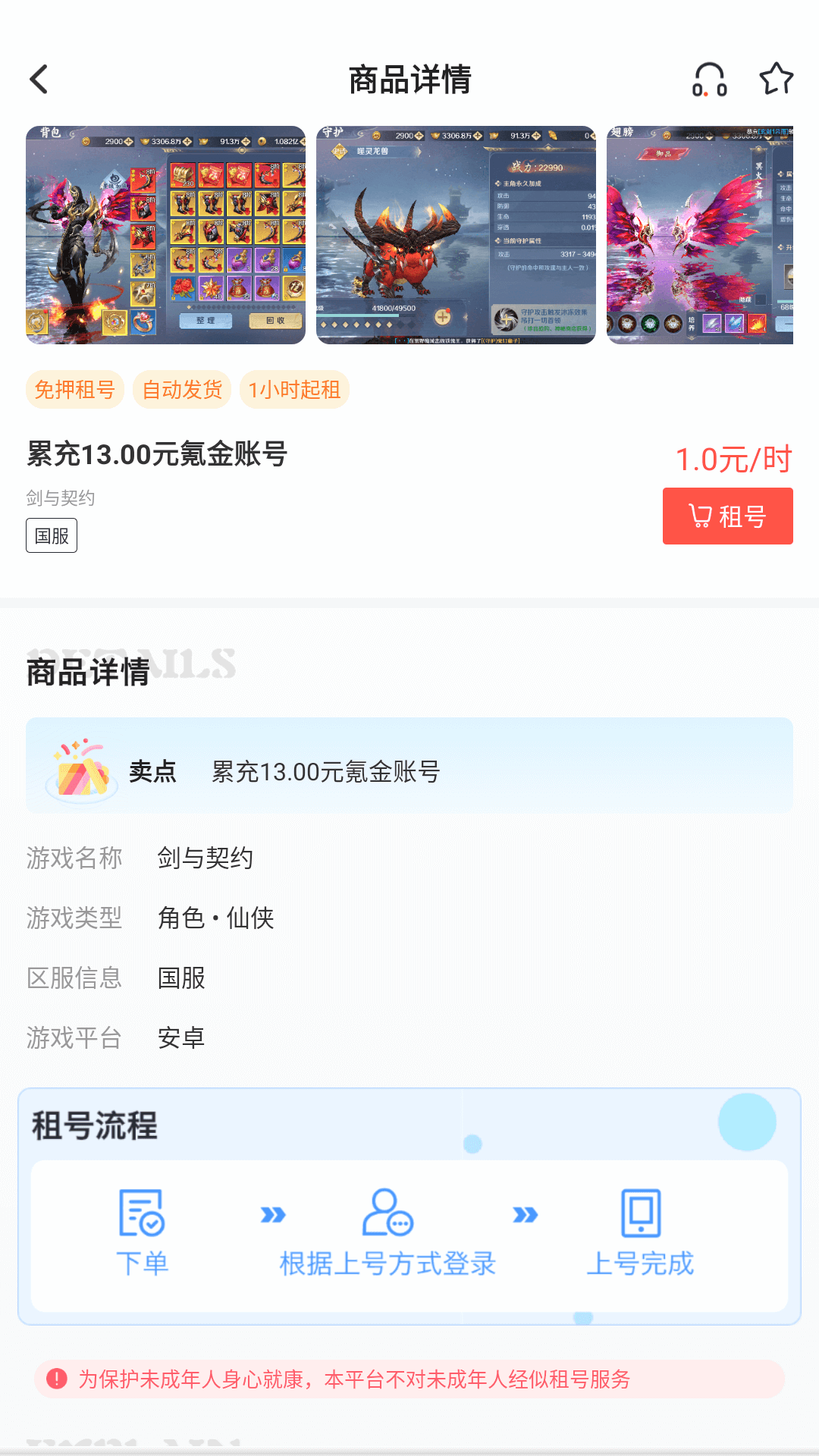This screenshot has height=1456, width=819.
Task: Open customer service headset icon
Action: point(709,80)
